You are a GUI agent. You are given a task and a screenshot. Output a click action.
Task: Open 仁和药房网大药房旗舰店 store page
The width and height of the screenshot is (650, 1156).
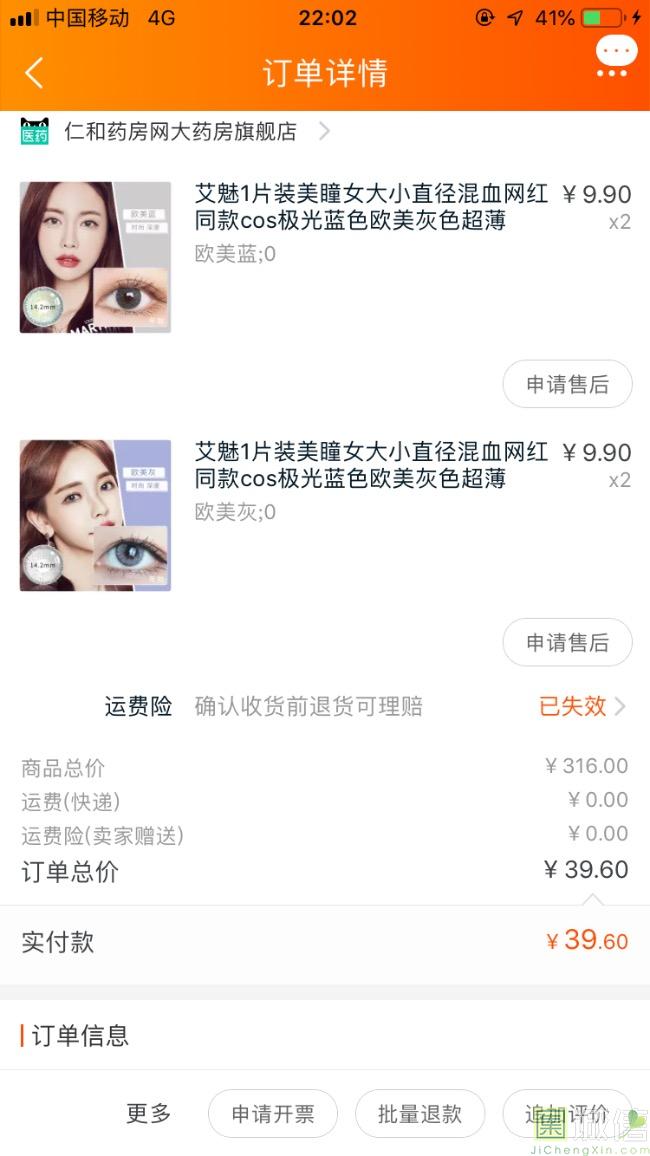(x=180, y=131)
